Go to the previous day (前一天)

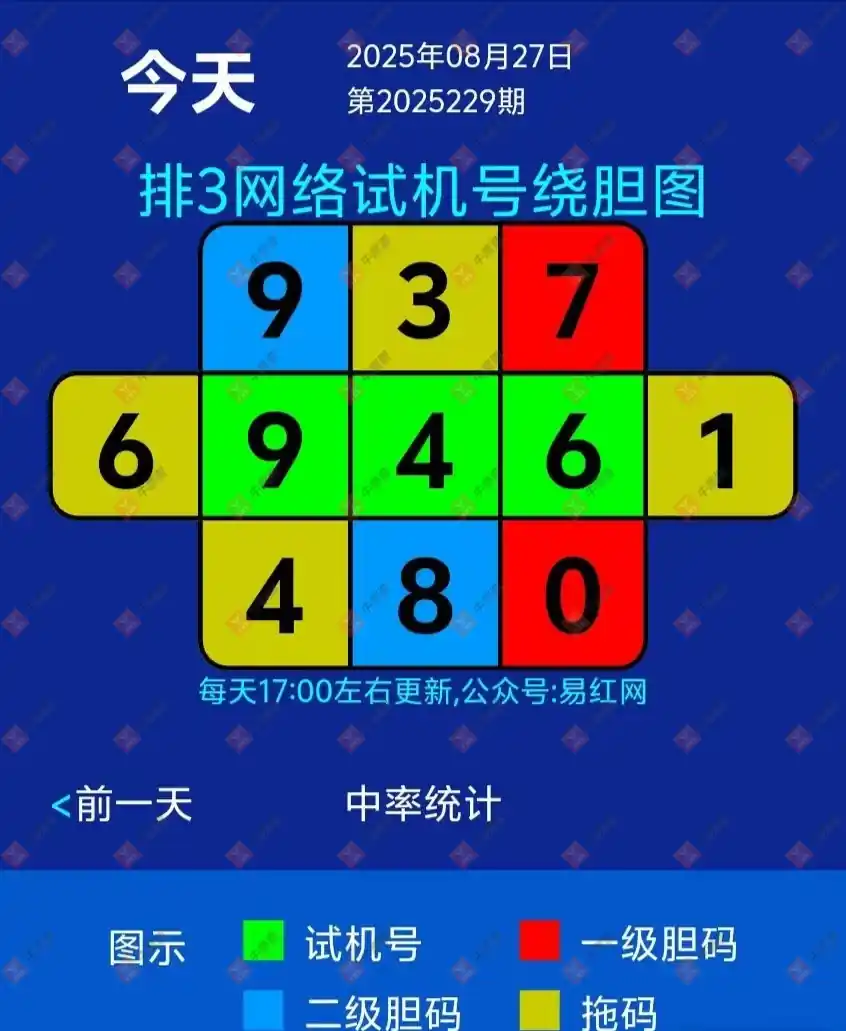coord(122,804)
